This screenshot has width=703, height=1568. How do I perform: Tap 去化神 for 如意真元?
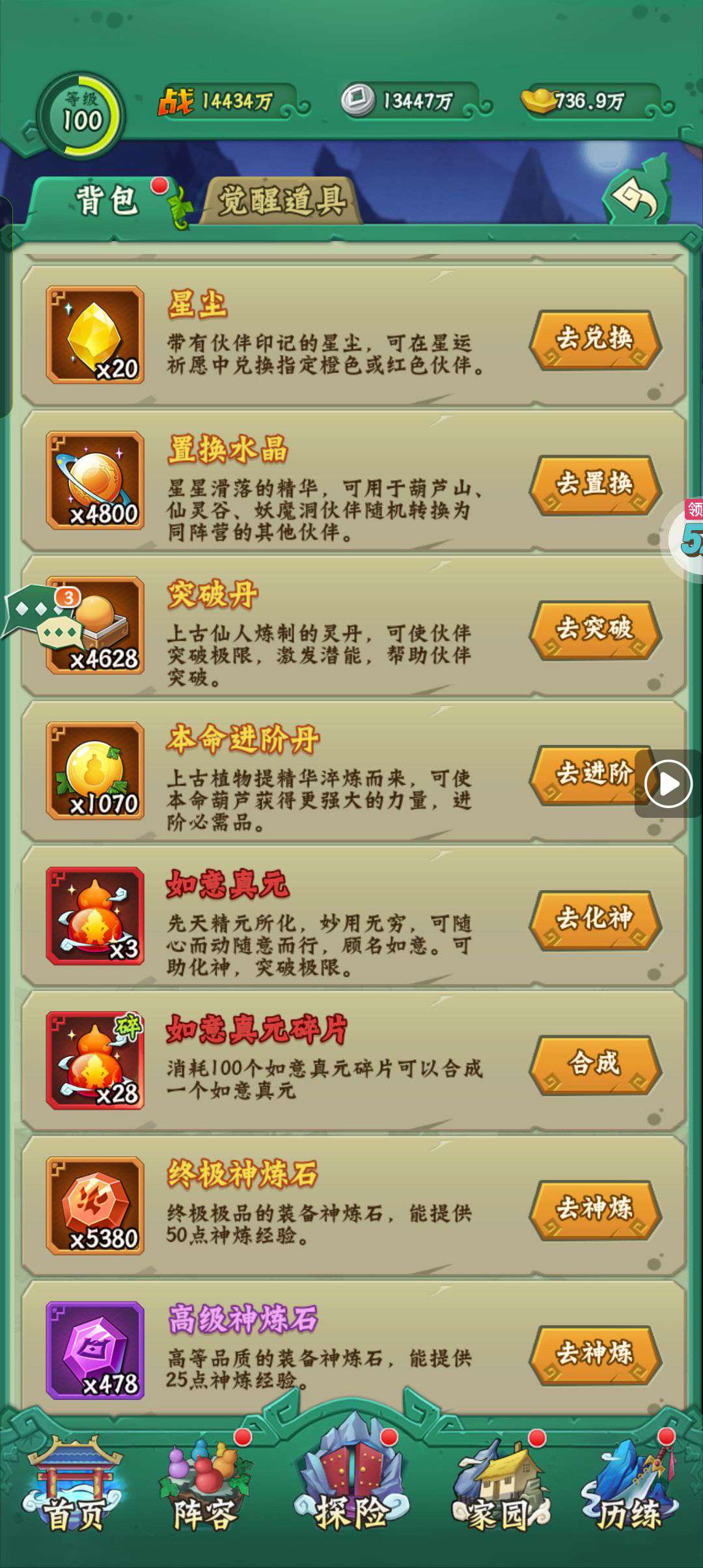coord(595,919)
